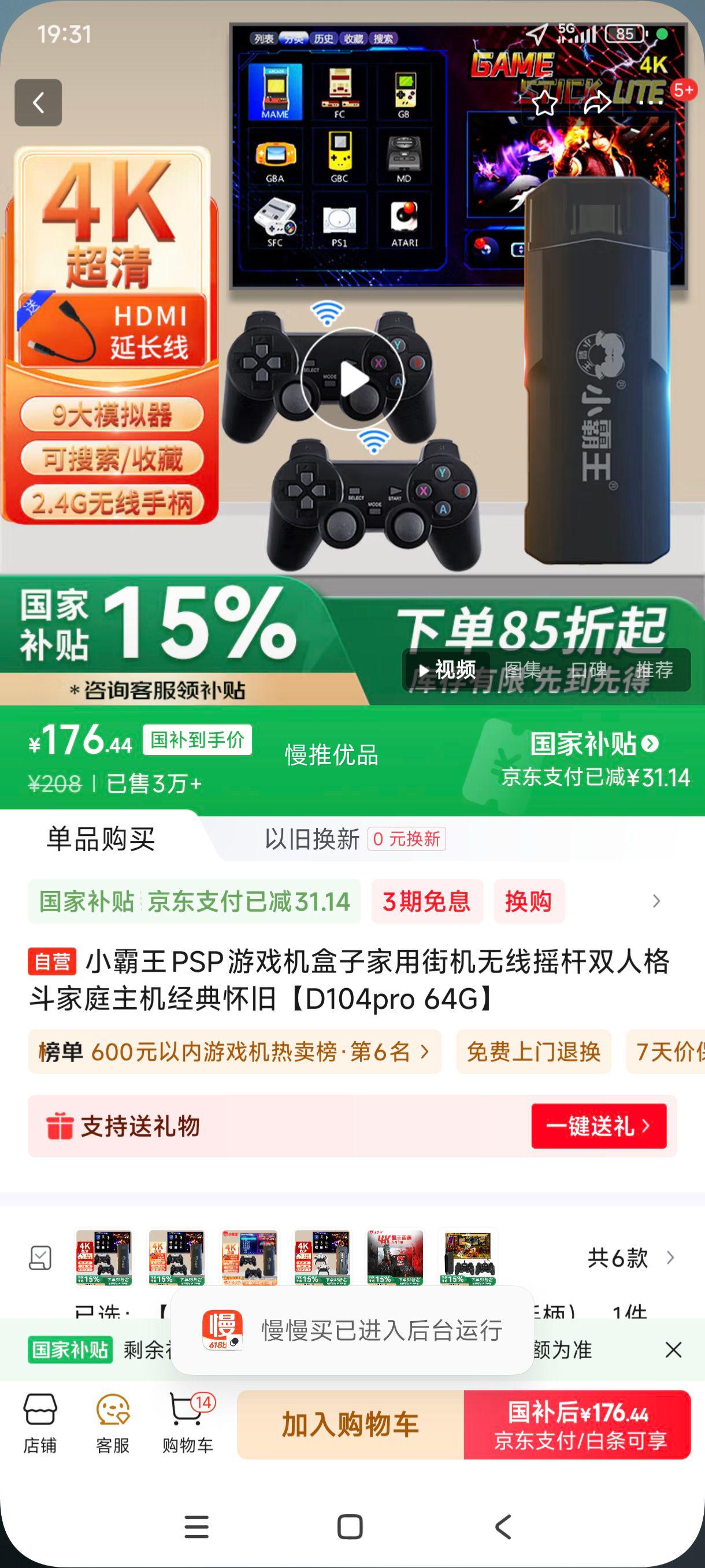Viewport: 705px width, 1568px height.
Task: Open the 购物车 shopping cart
Action: (x=187, y=1423)
